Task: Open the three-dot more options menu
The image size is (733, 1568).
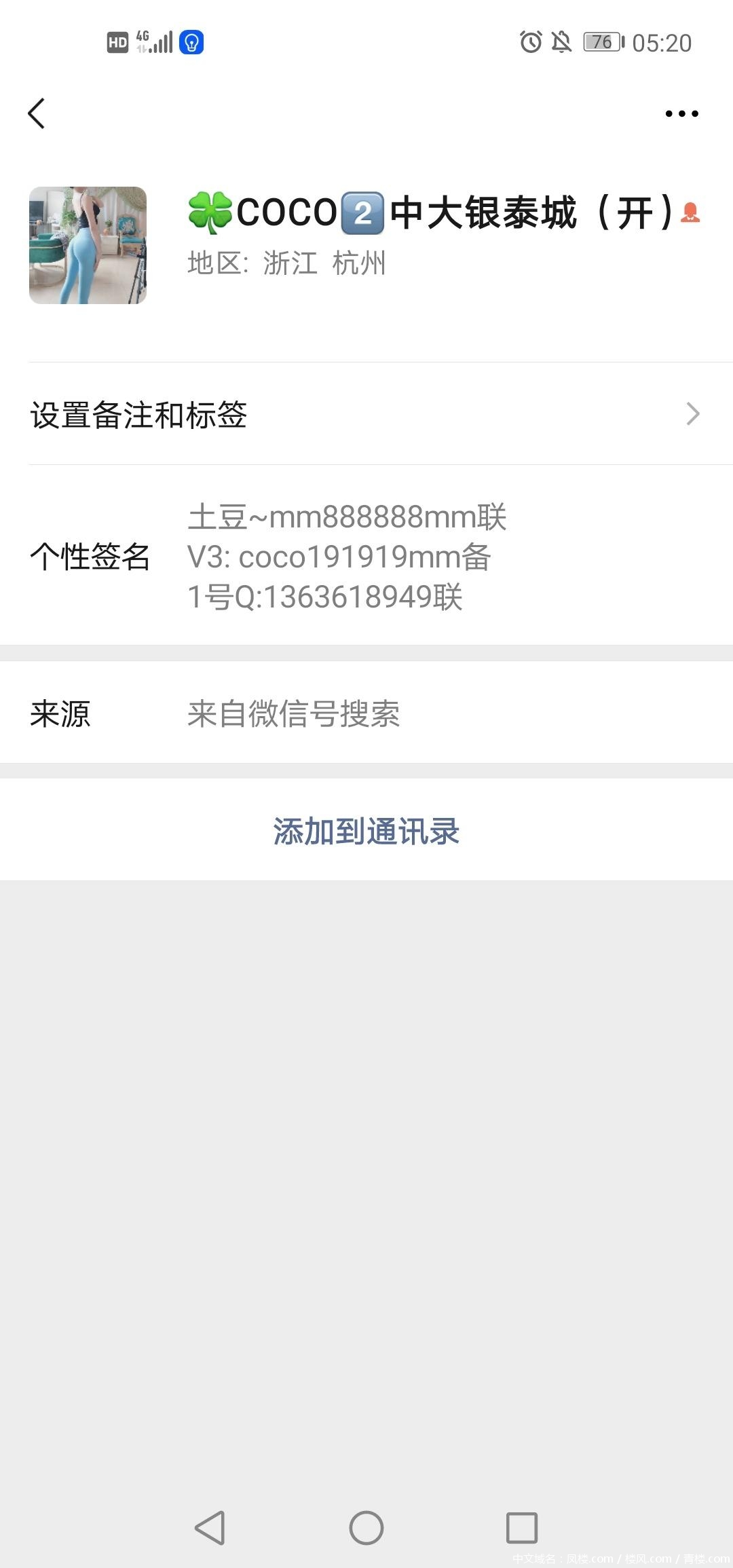Action: click(681, 113)
